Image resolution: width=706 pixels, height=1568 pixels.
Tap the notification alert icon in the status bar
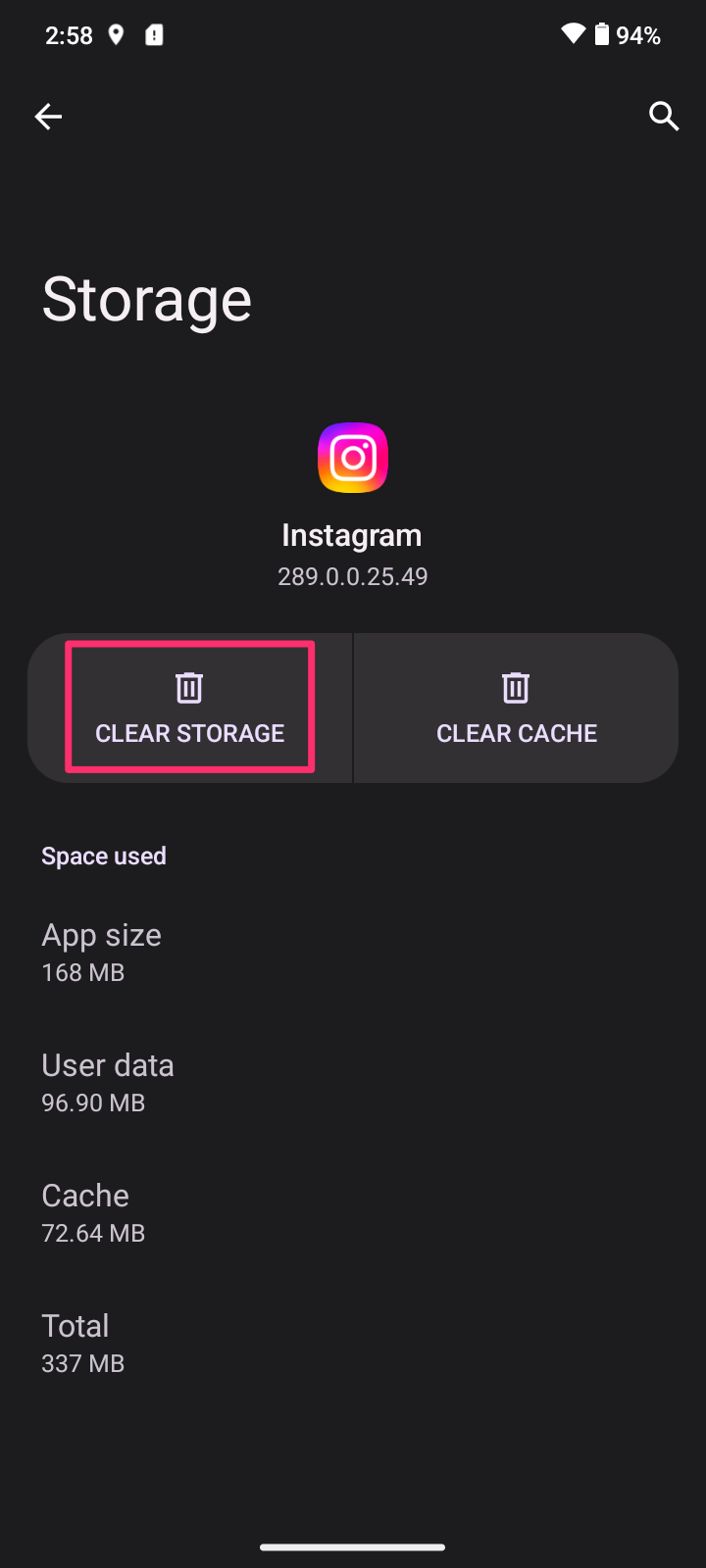coord(154,34)
